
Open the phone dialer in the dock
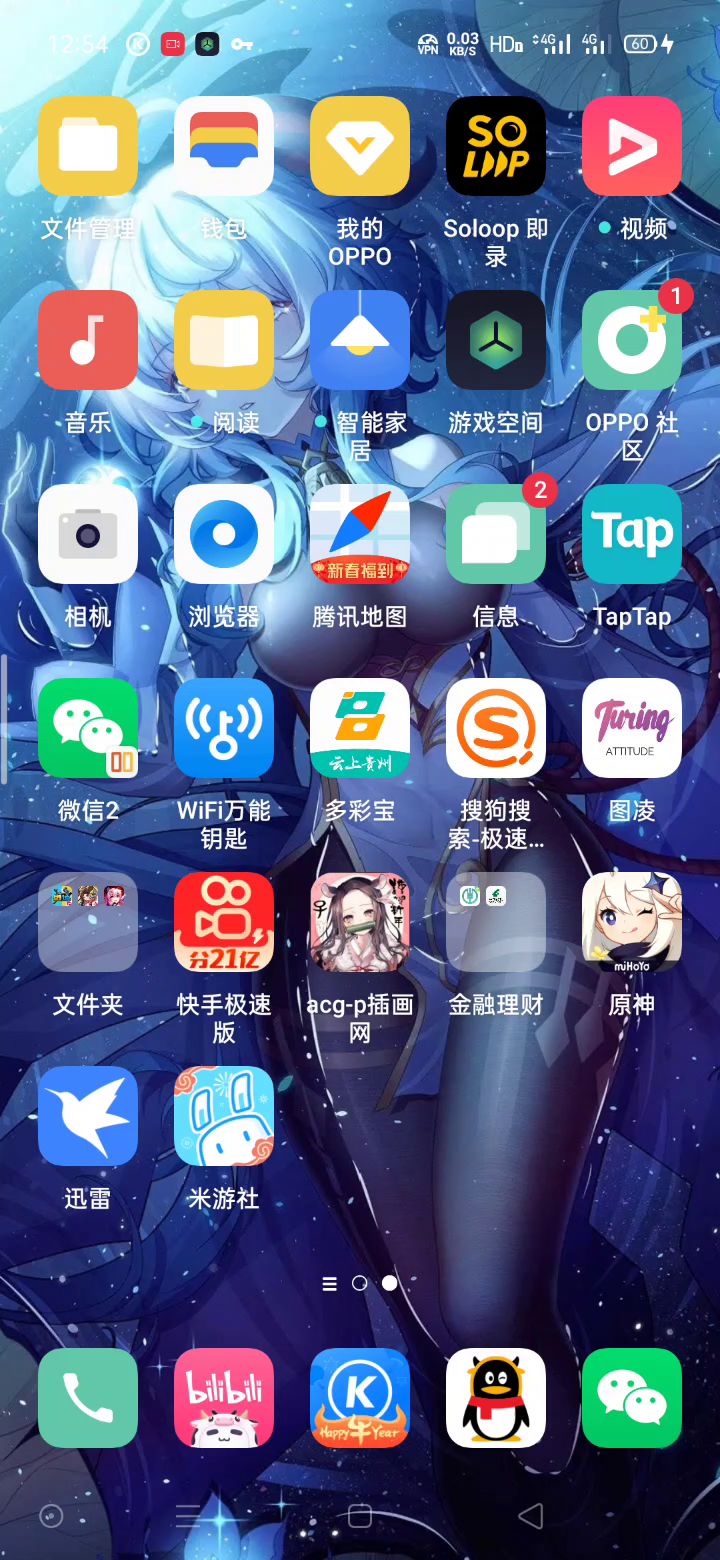tap(88, 1398)
